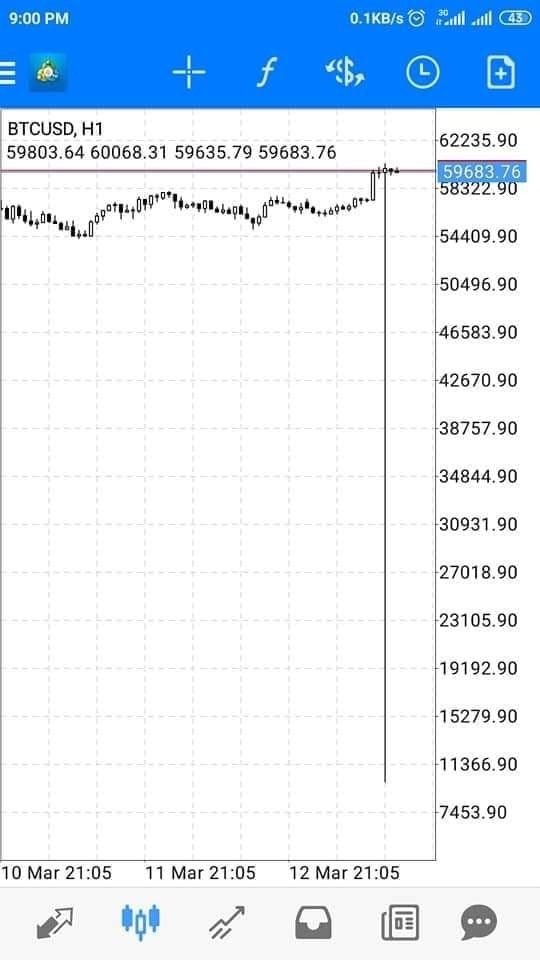Enable the crosshair cursor tool
This screenshot has width=540, height=960.
189,72
